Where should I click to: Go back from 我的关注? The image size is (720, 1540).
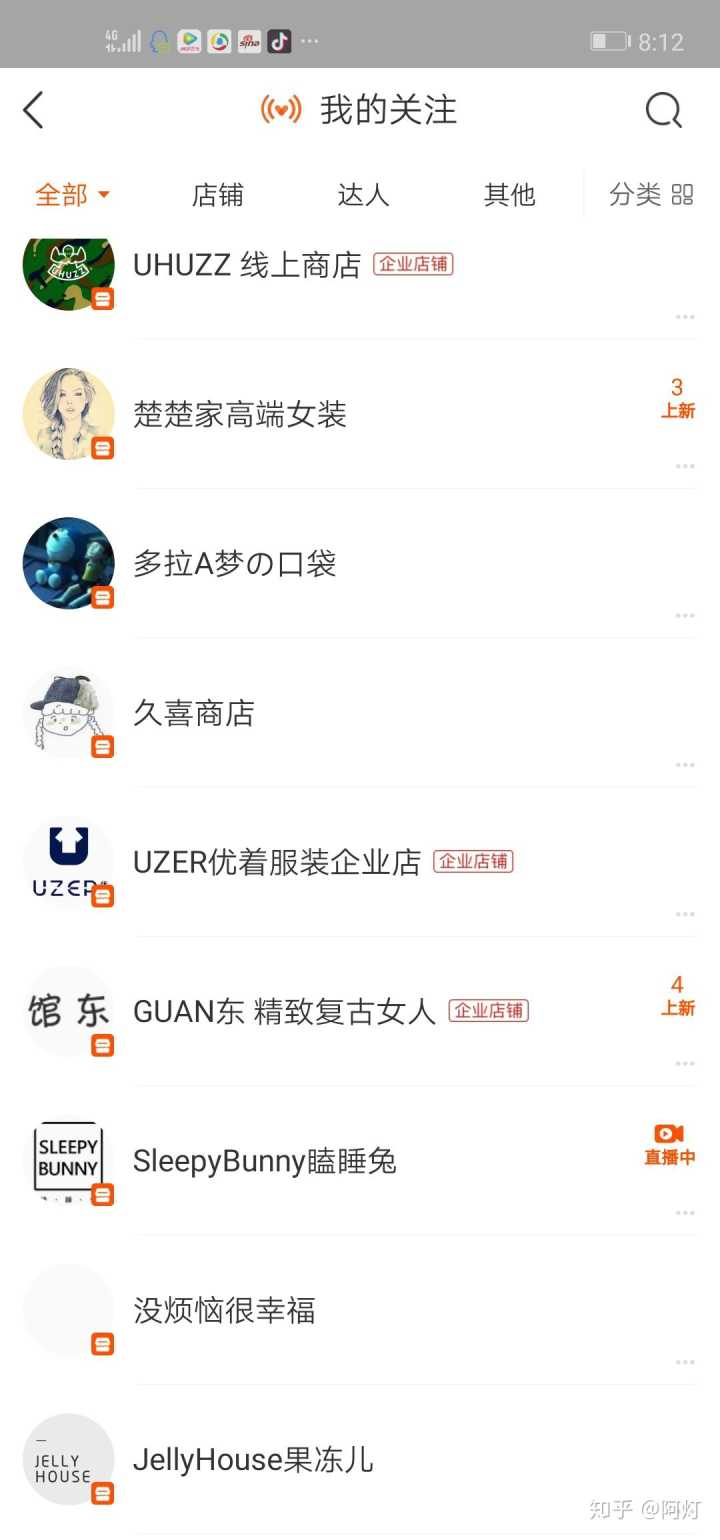(x=34, y=110)
